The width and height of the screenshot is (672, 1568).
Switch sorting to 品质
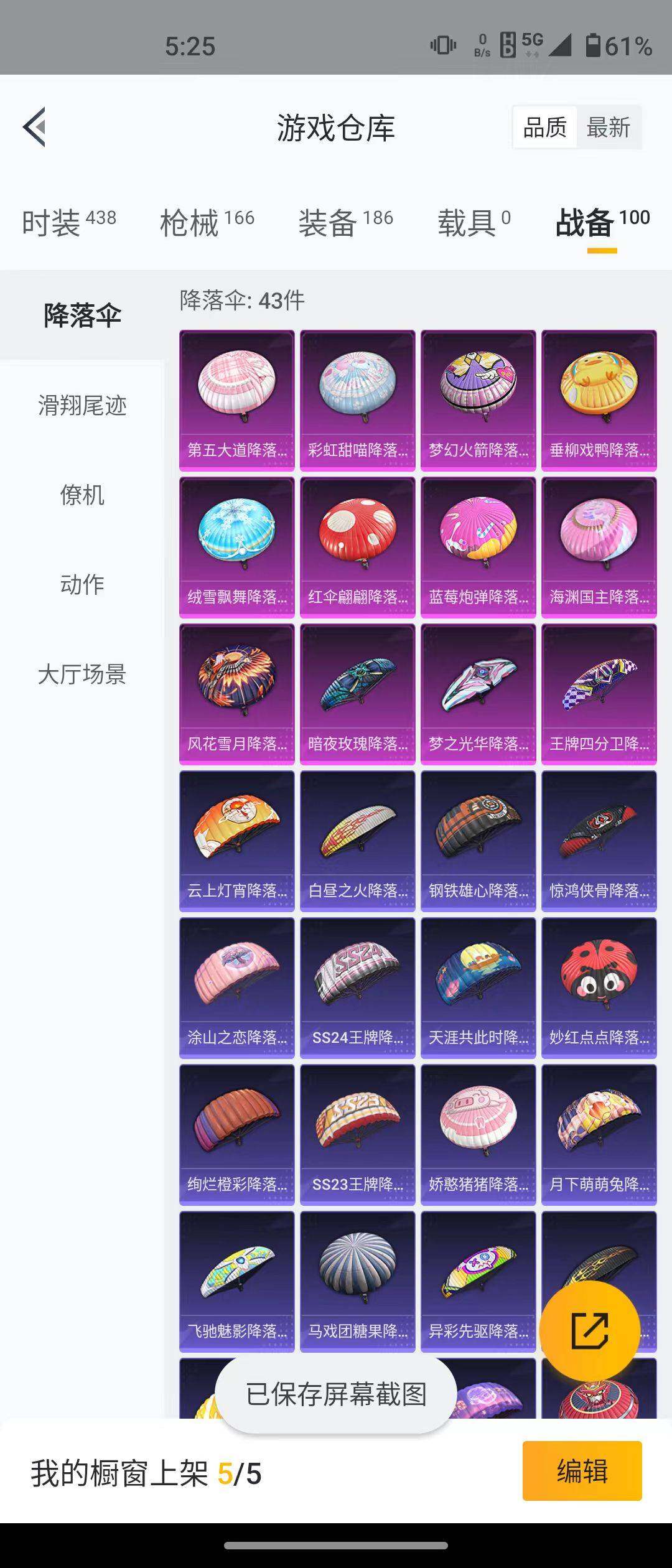[544, 128]
